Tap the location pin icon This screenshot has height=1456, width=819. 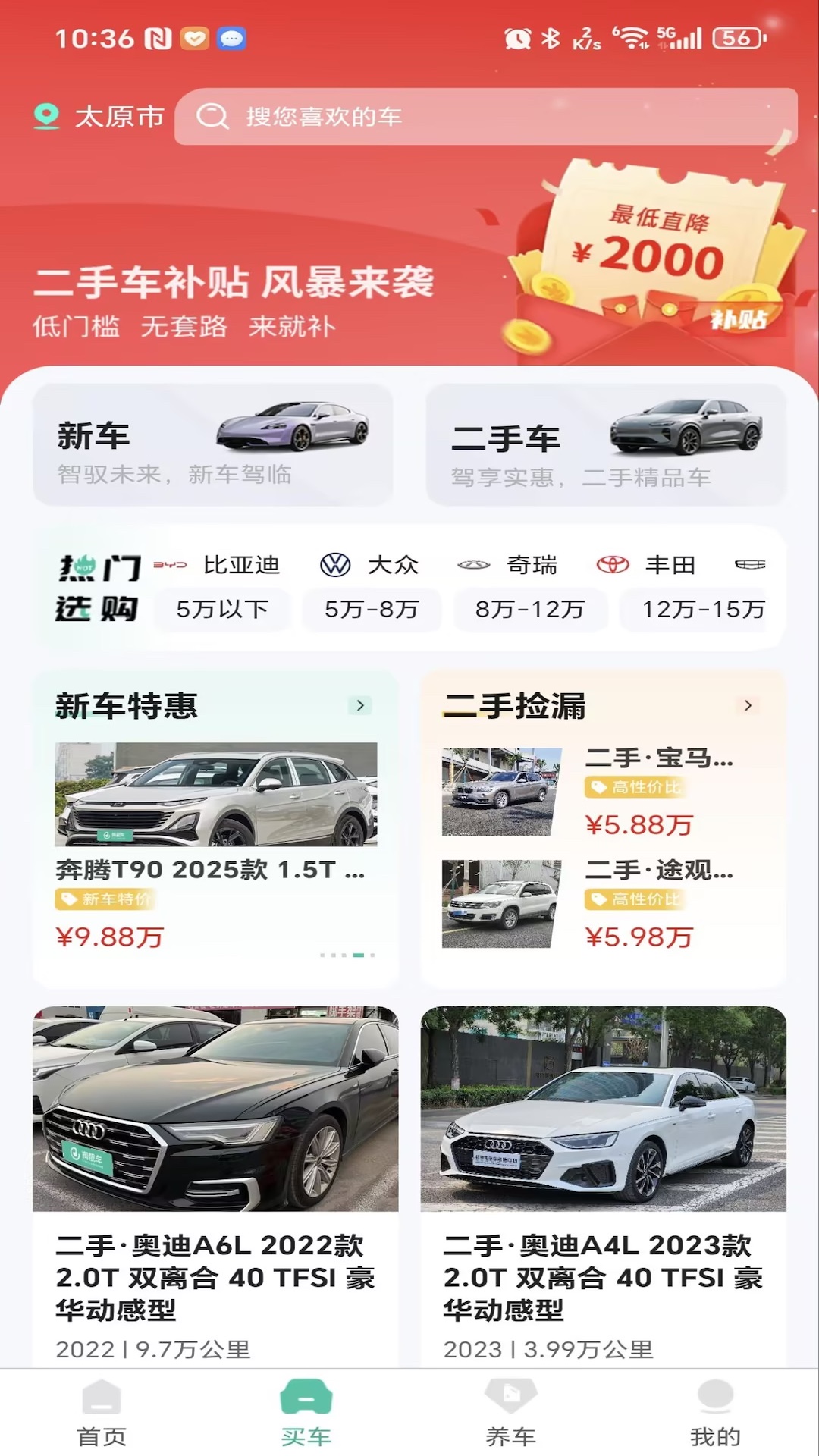[x=47, y=117]
